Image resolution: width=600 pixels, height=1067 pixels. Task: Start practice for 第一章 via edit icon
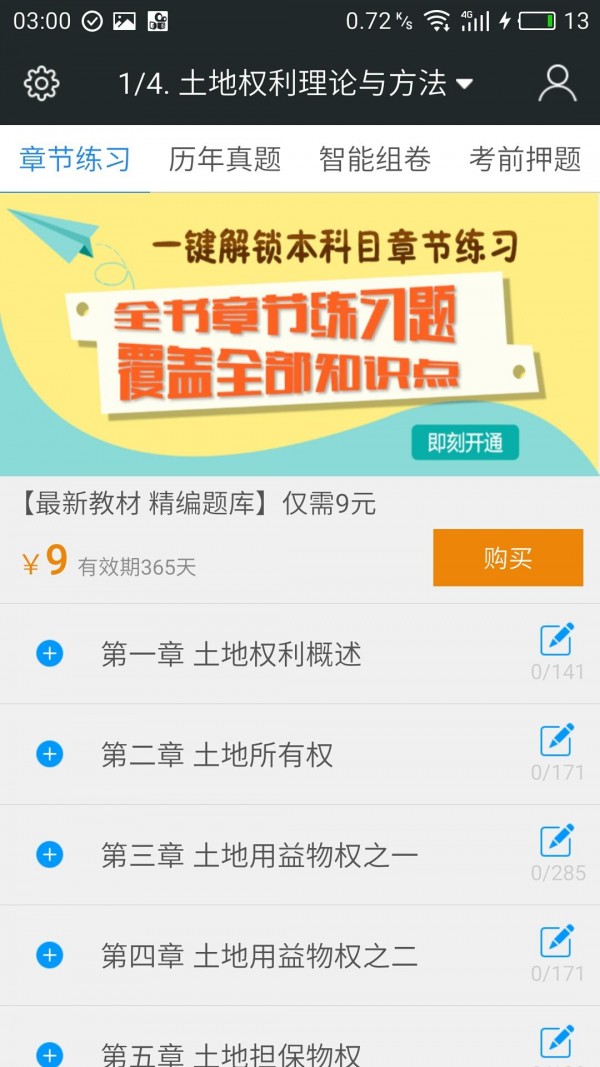(x=557, y=639)
